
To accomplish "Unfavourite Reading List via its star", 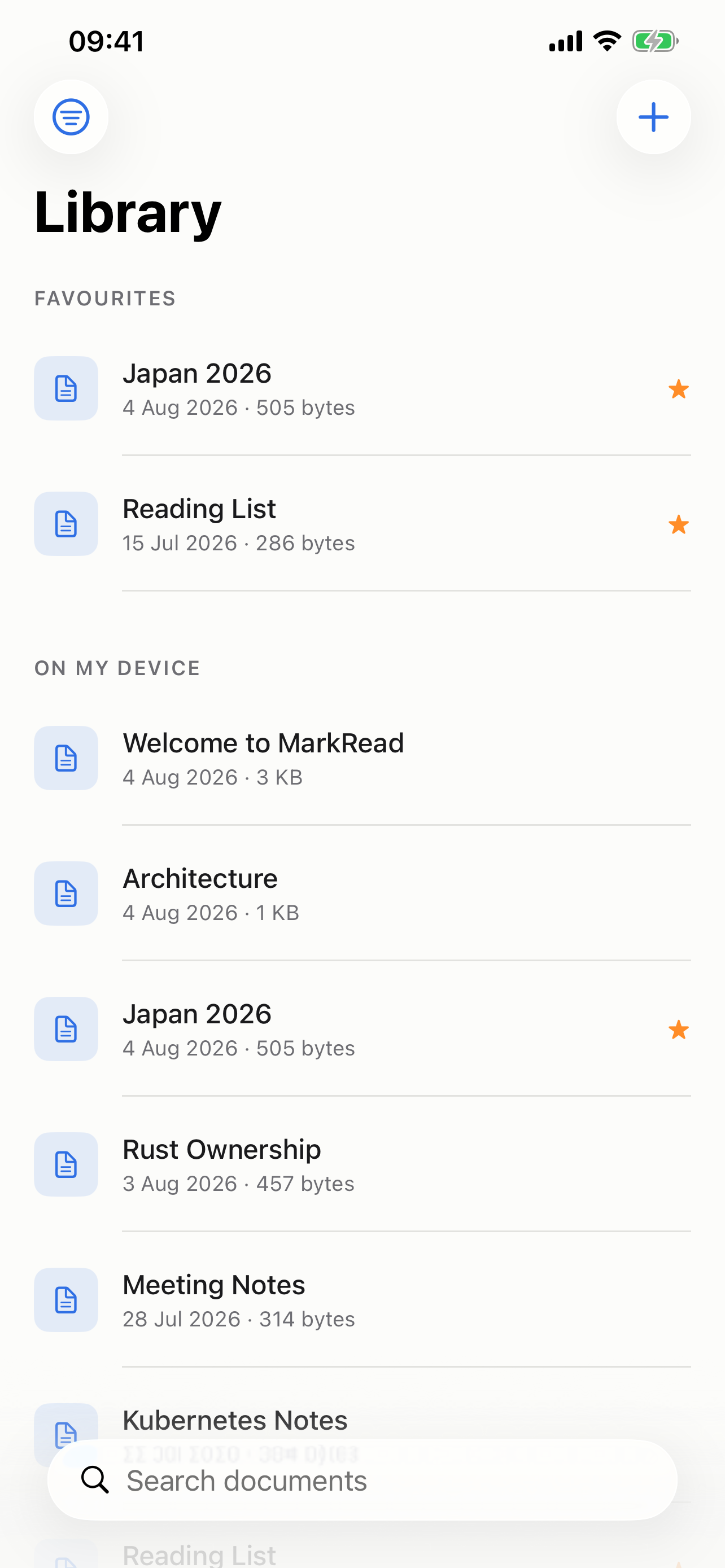I will [678, 524].
